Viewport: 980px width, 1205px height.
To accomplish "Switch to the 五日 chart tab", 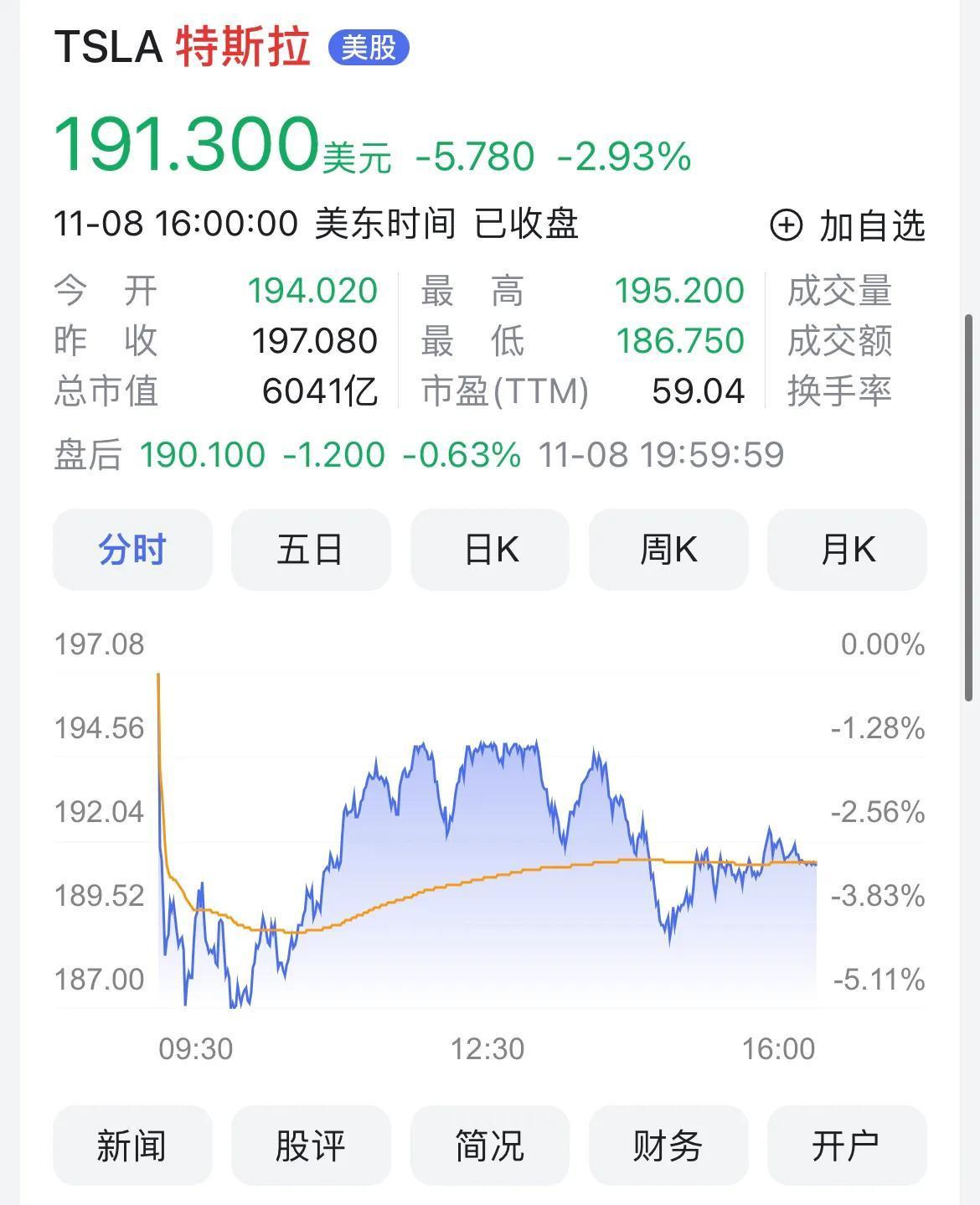I will coord(311,550).
